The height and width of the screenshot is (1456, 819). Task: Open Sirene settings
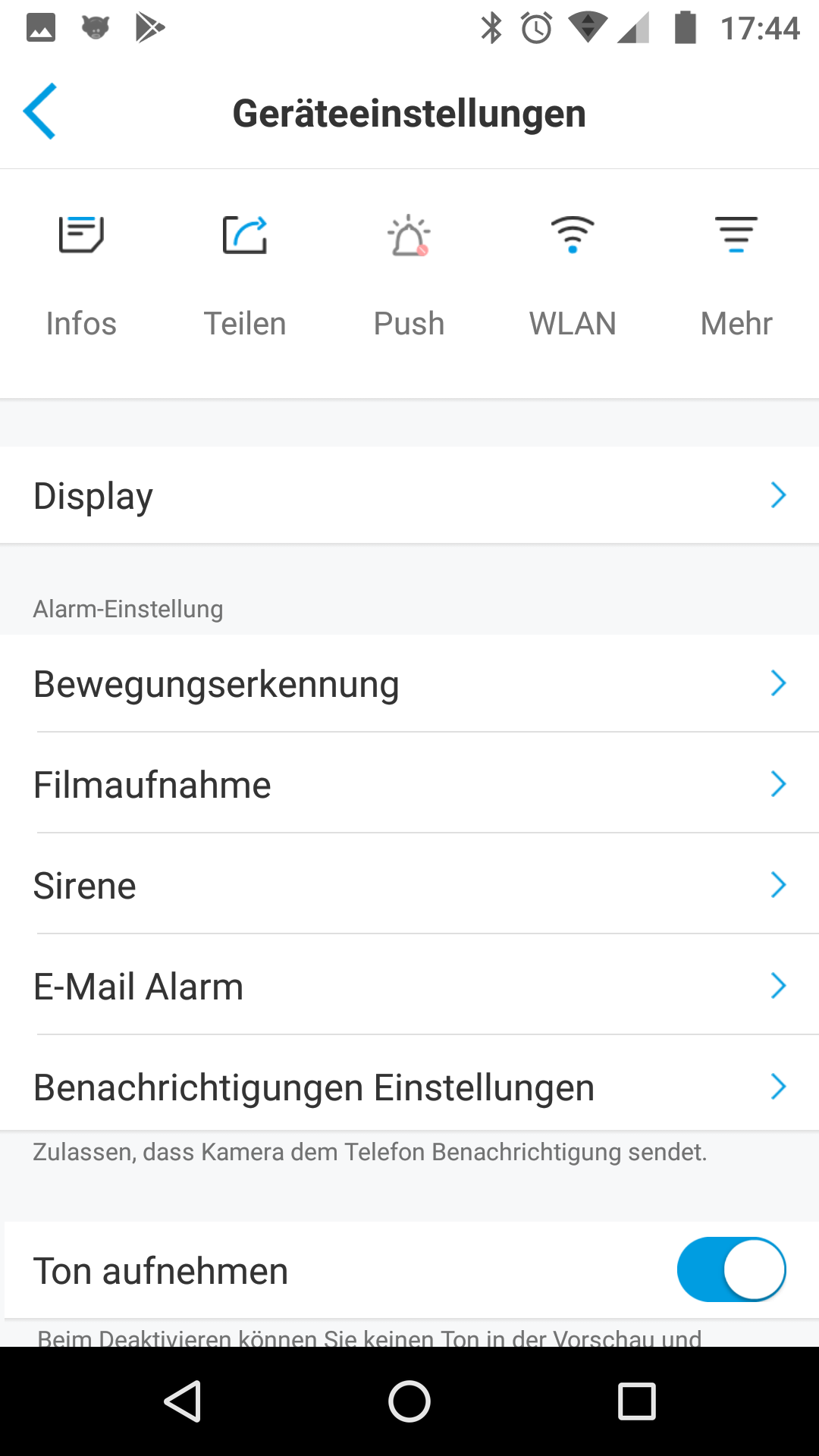coord(409,885)
